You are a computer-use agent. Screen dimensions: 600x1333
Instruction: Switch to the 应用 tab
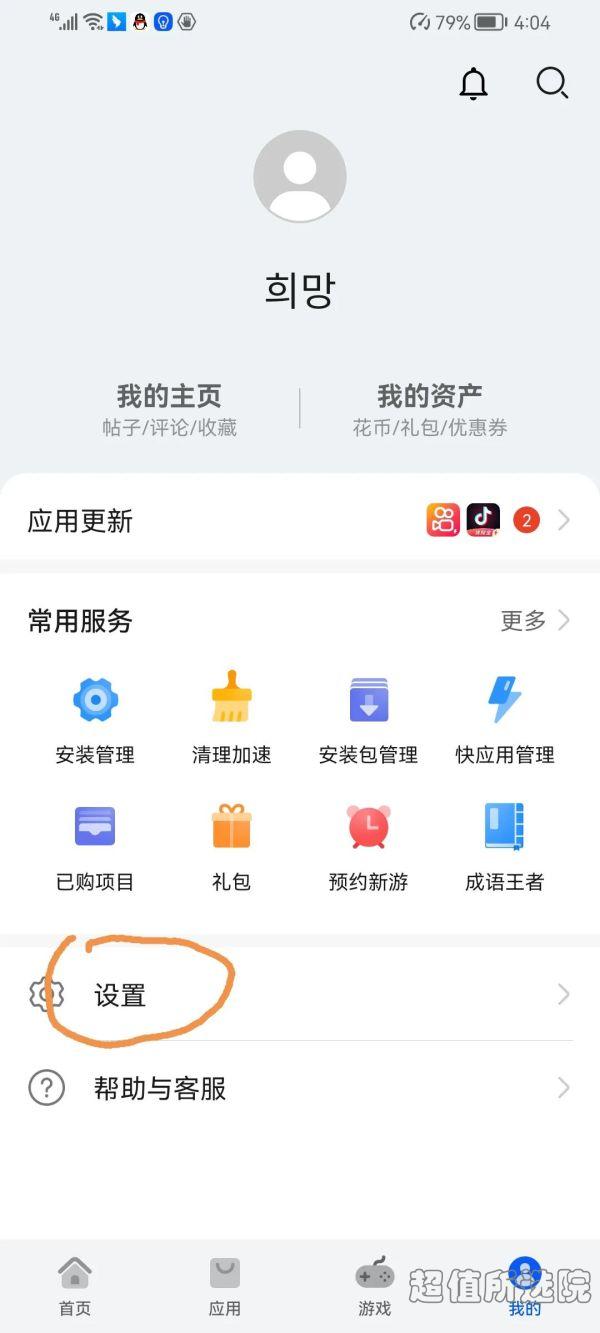(225, 1286)
